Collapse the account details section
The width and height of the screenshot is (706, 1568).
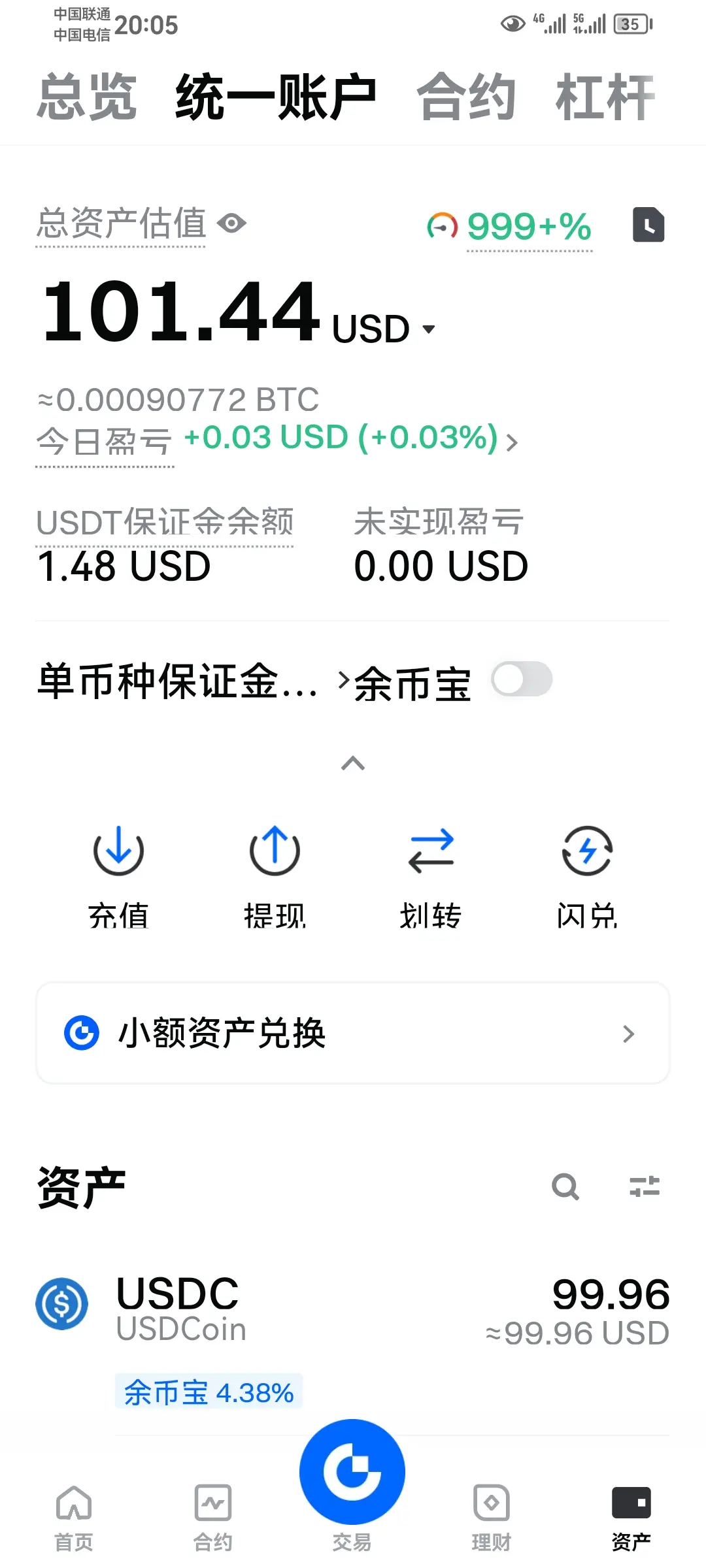click(x=353, y=763)
